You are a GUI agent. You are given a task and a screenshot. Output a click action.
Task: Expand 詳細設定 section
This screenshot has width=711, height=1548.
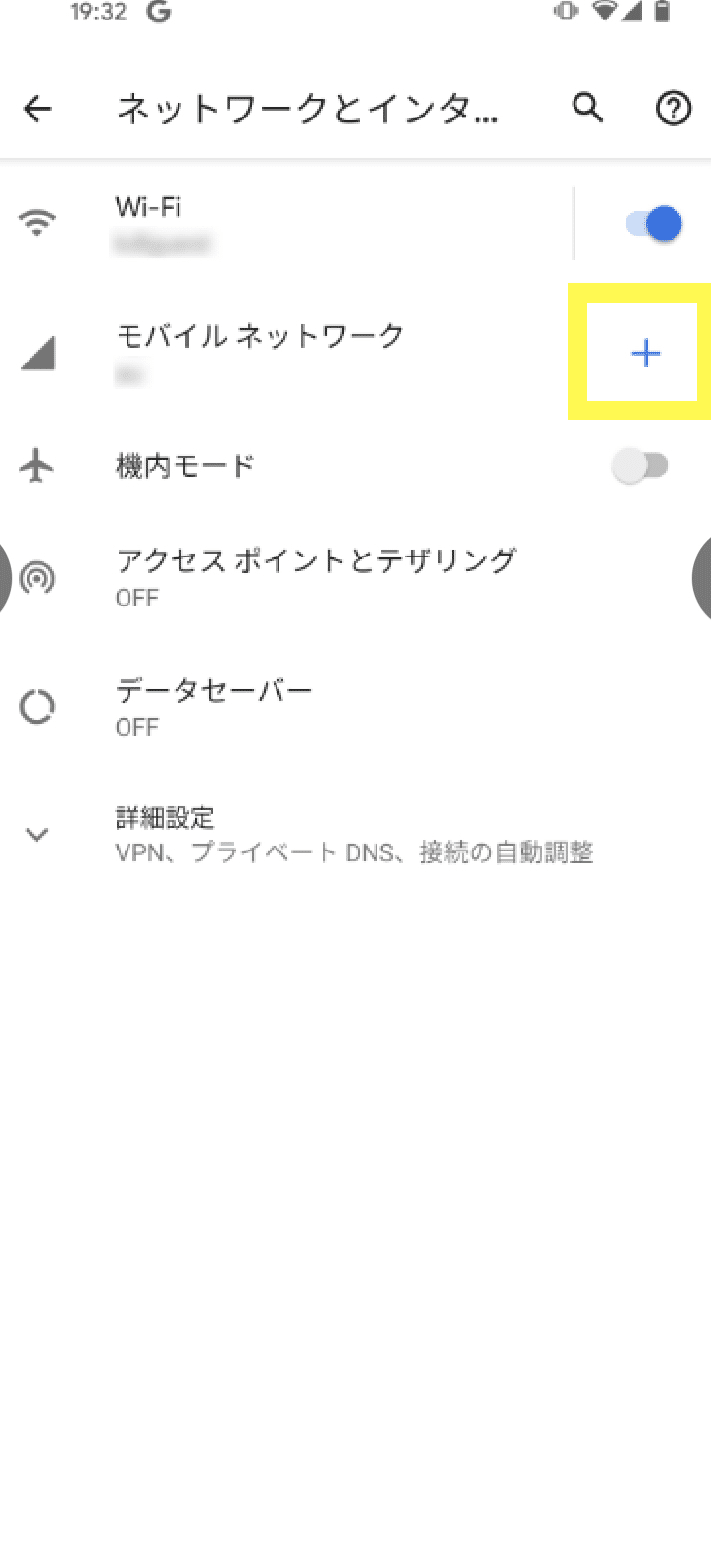coord(300,835)
